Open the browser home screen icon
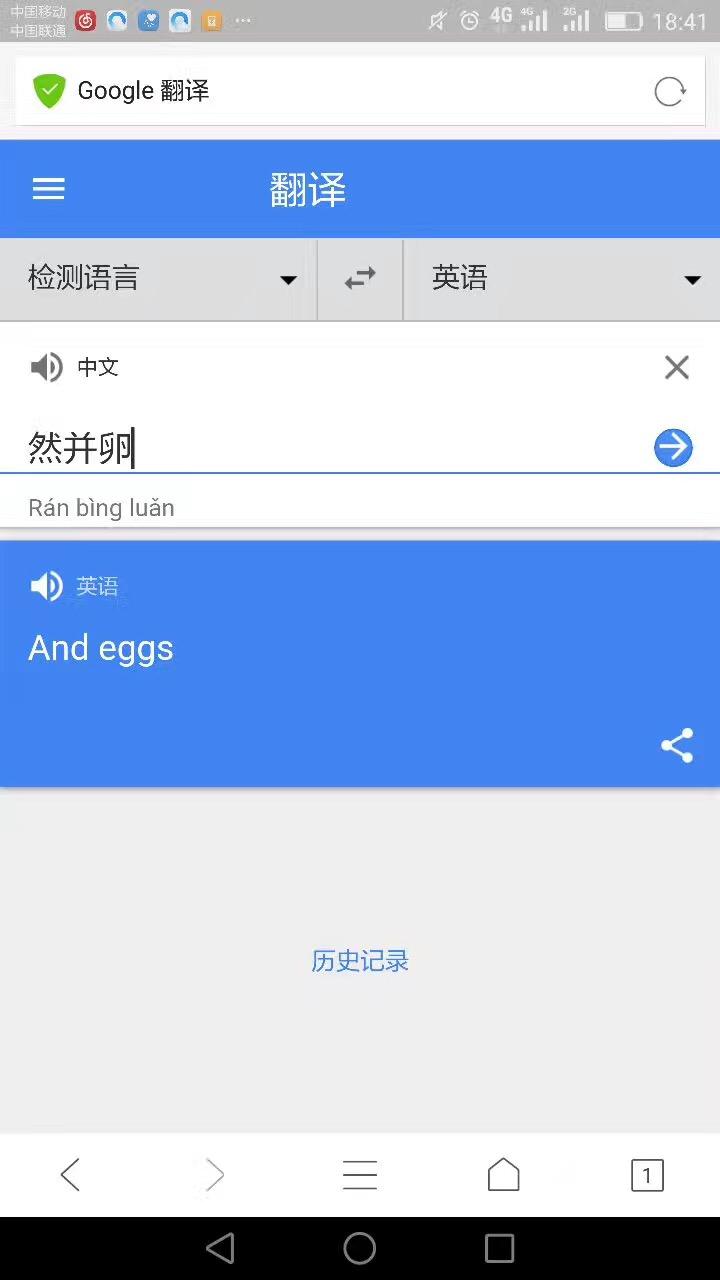 [x=503, y=1174]
